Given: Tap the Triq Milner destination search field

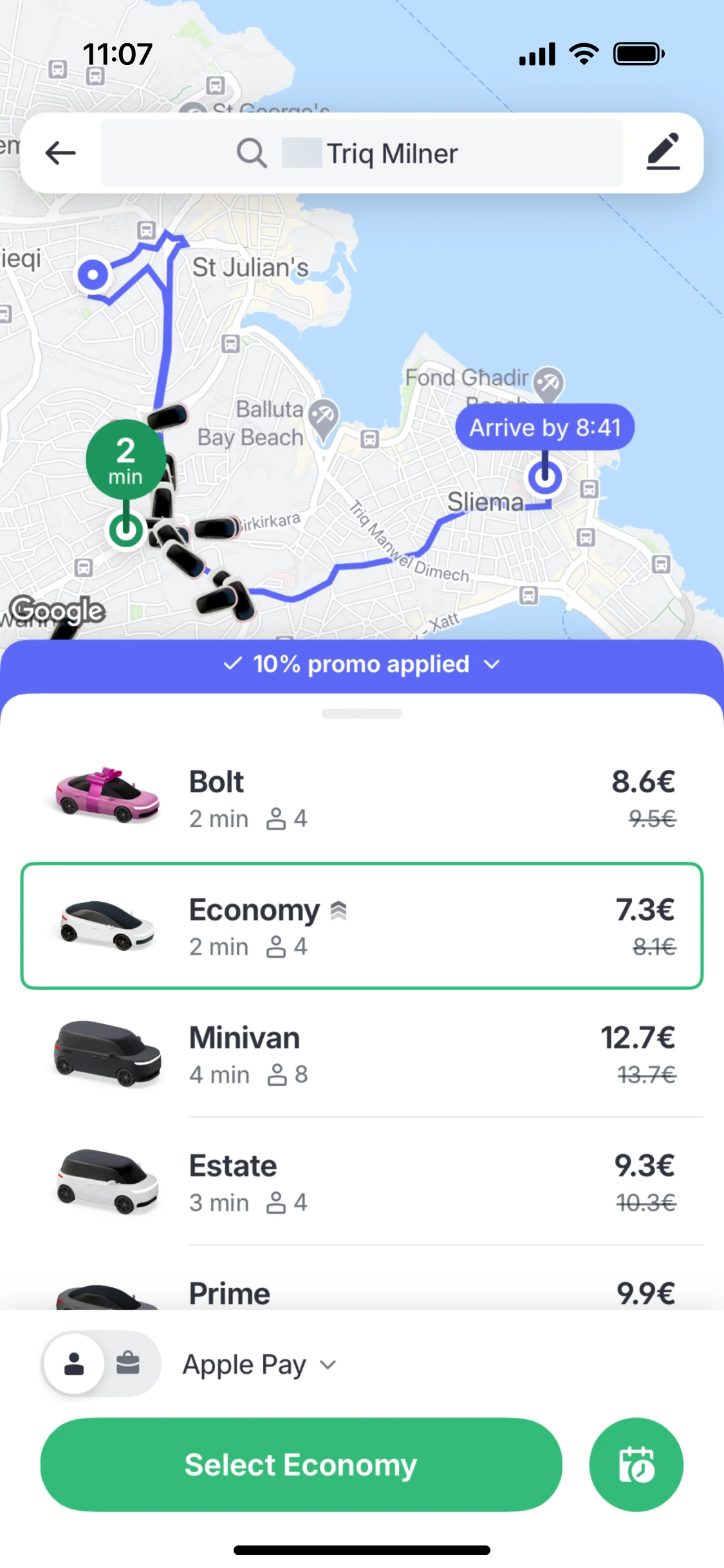Looking at the screenshot, I should pyautogui.click(x=362, y=153).
